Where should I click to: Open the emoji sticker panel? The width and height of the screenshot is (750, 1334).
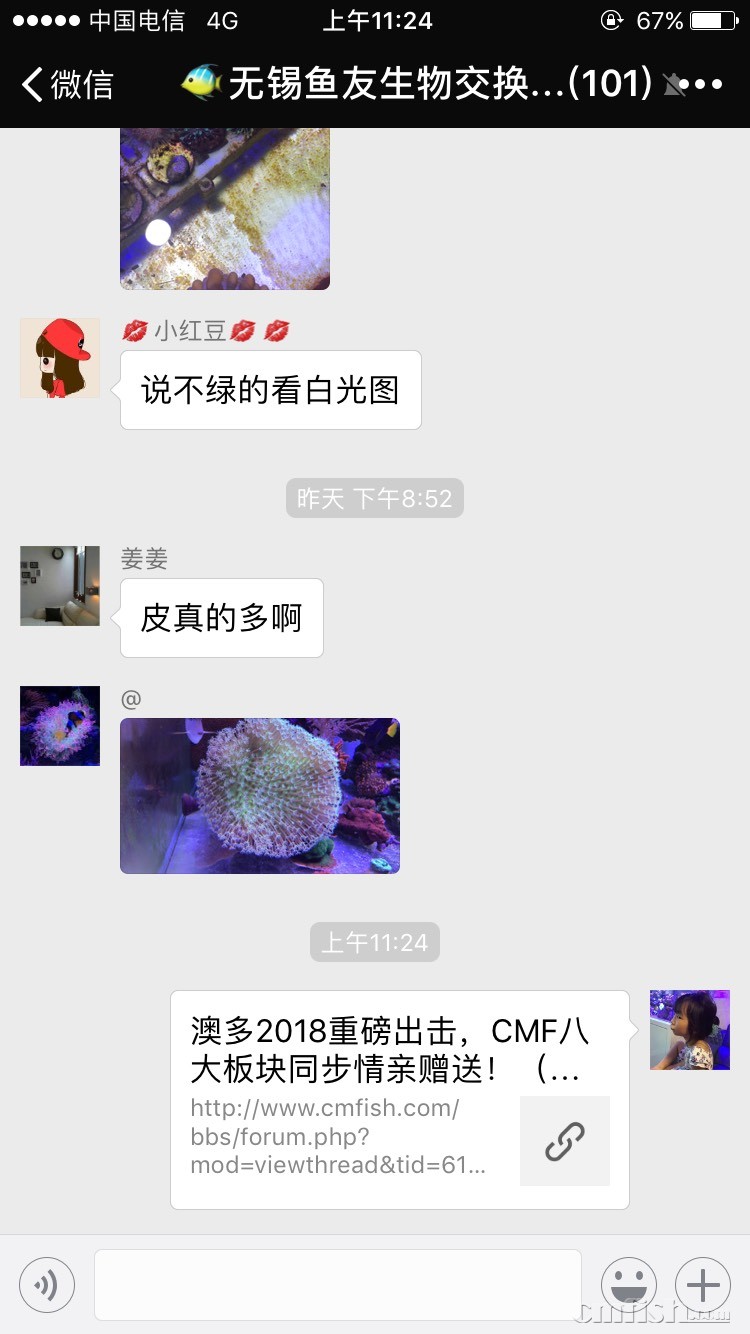[628, 1284]
